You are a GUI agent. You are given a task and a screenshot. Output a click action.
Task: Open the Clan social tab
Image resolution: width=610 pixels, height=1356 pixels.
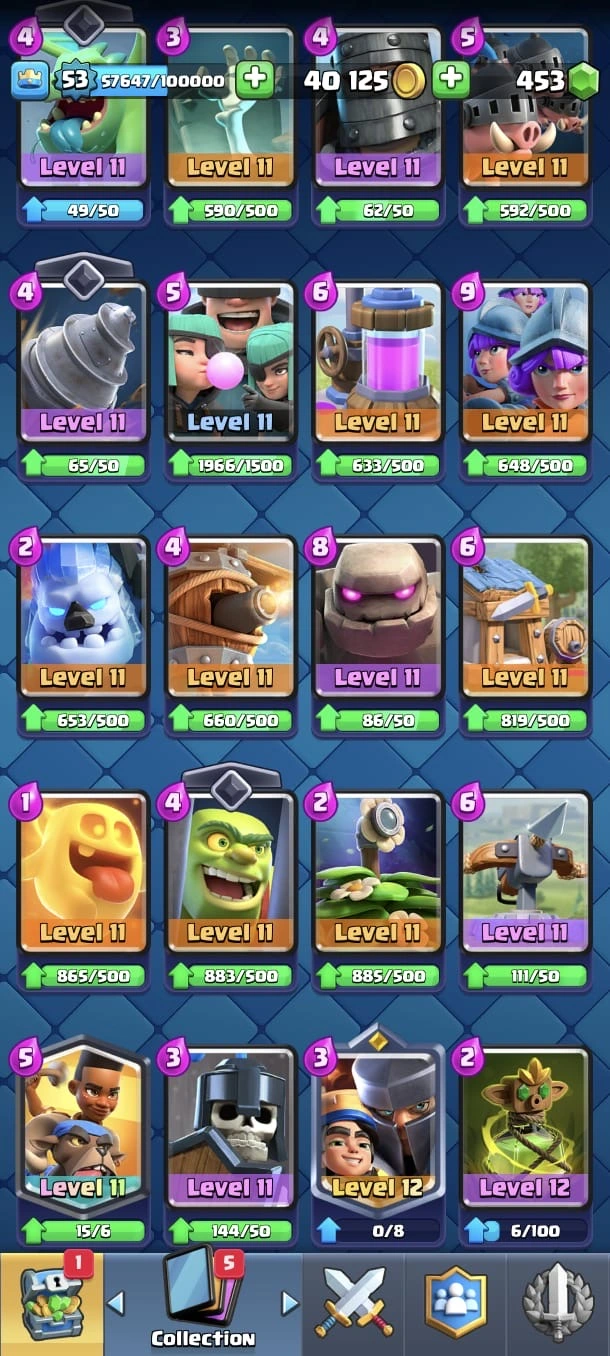[x=456, y=1300]
